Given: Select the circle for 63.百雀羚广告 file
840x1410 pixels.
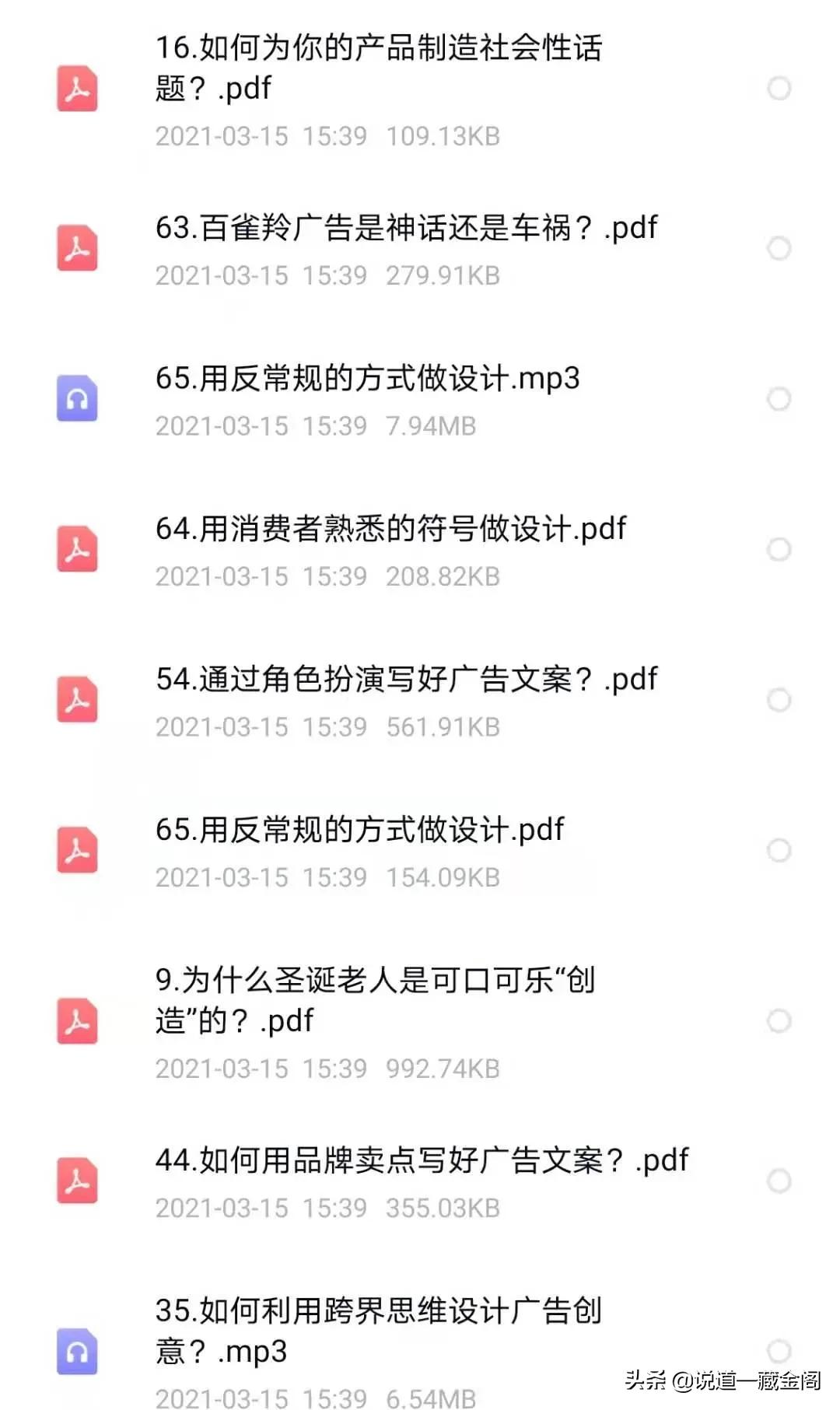Looking at the screenshot, I should coord(779,249).
